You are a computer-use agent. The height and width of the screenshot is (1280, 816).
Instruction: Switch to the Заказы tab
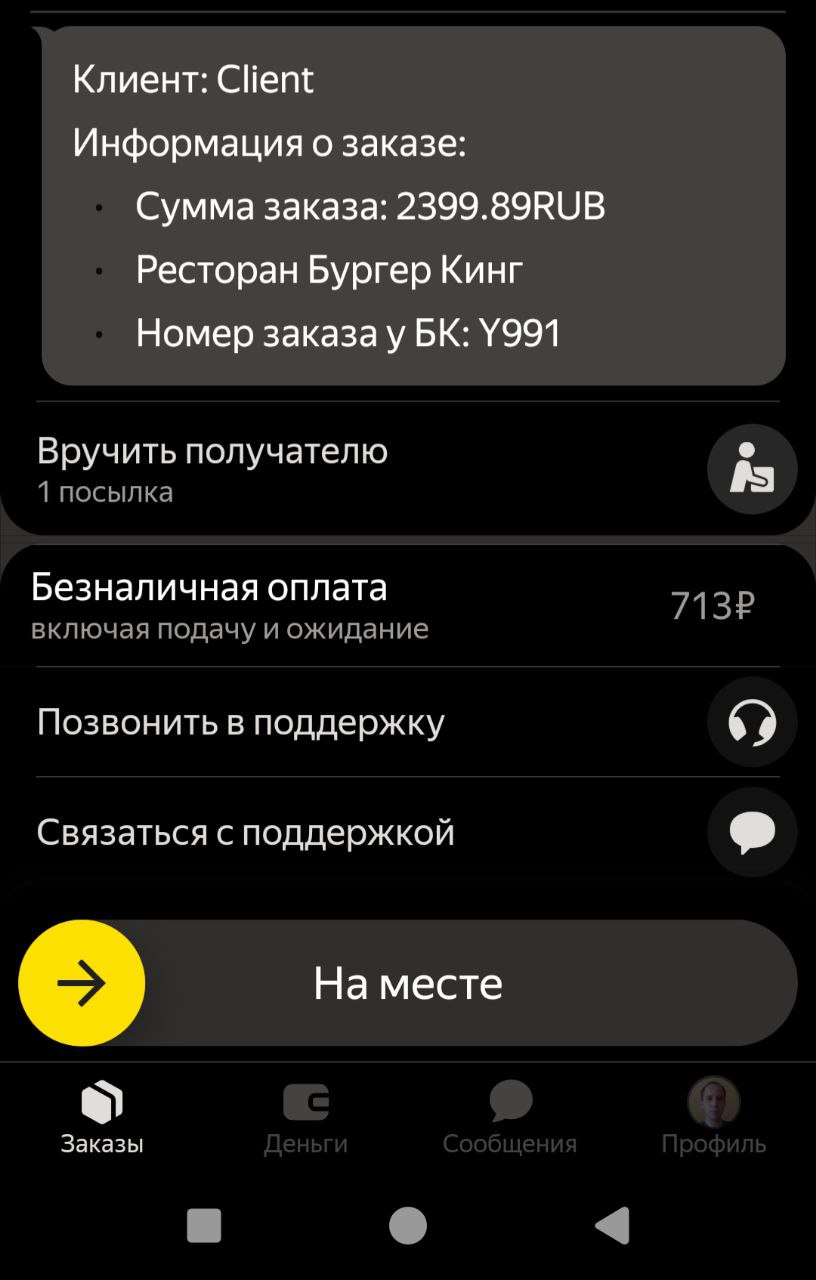click(x=102, y=1120)
